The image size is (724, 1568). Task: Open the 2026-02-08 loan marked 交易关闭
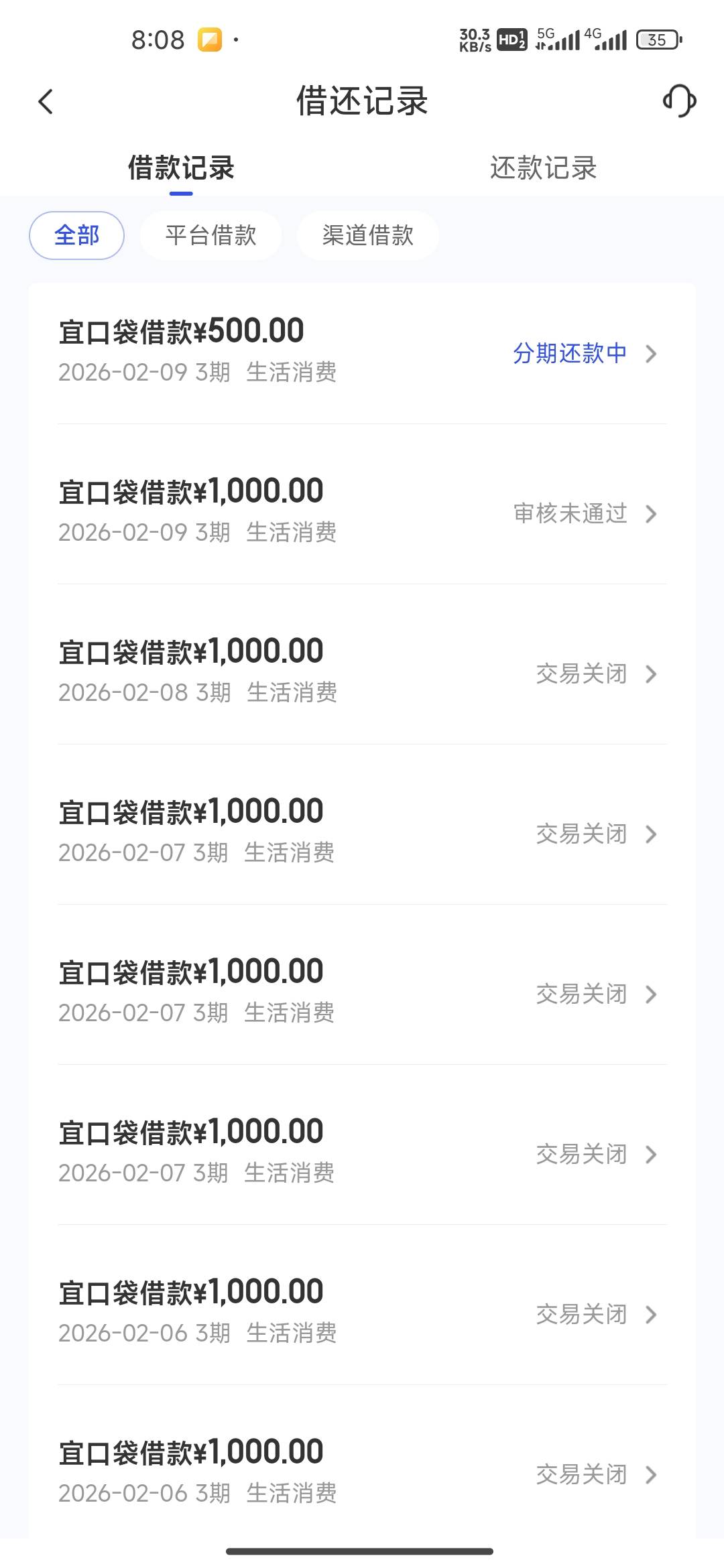tap(362, 673)
